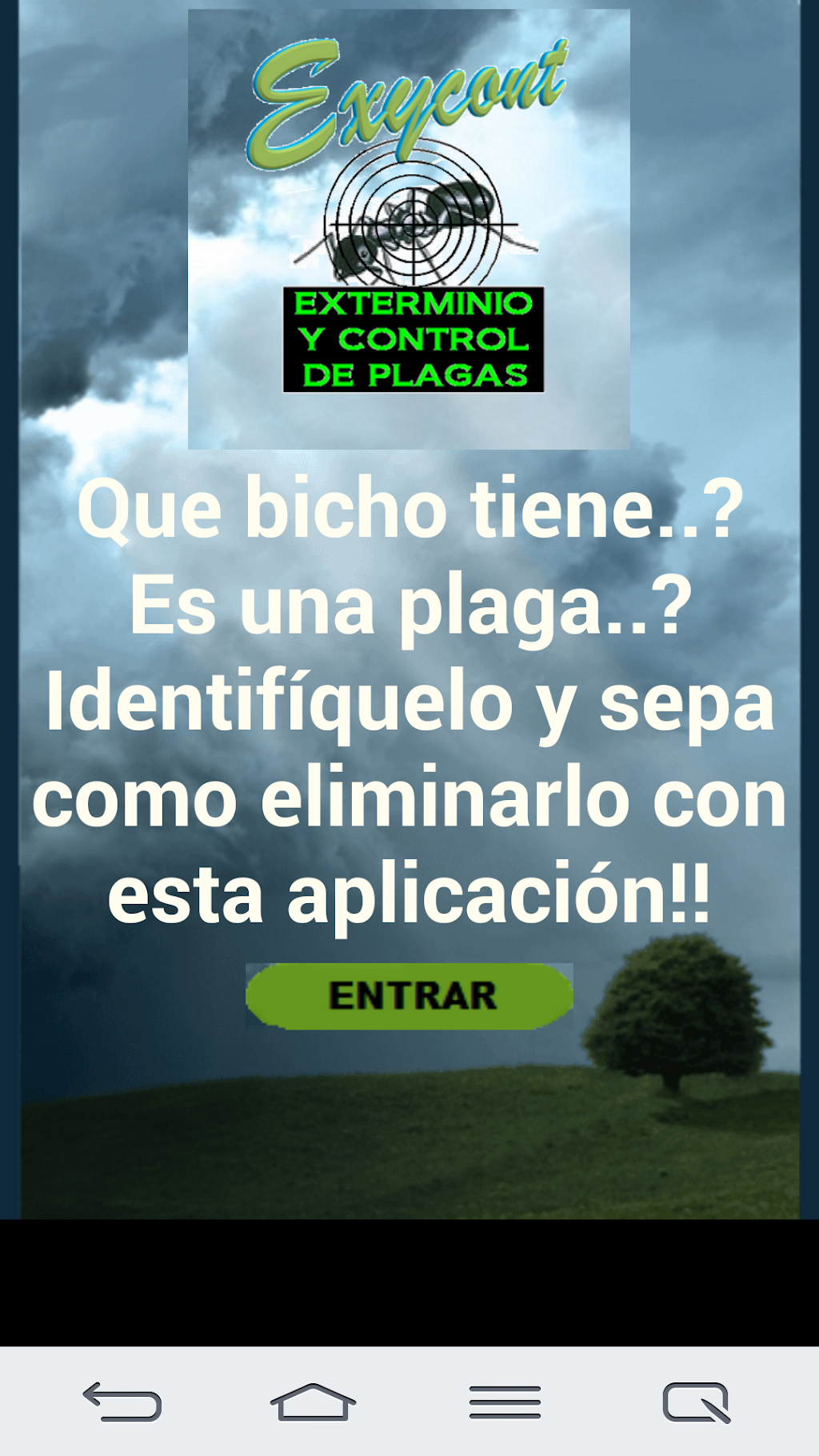
Task: Go back with the system back arrow
Action: click(122, 1402)
